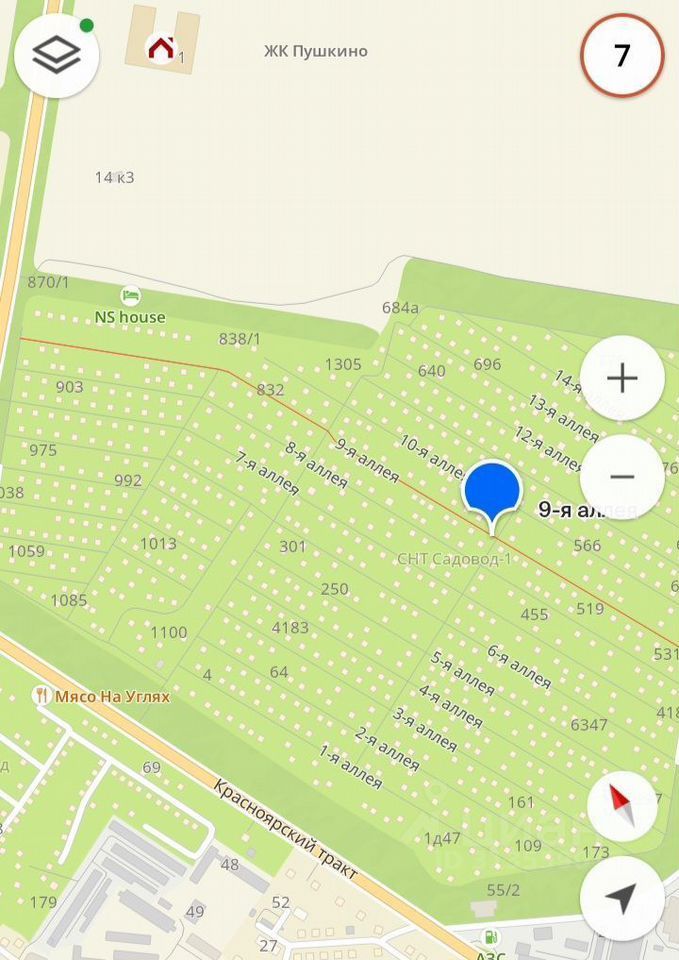Open the map layers selector
This screenshot has height=960, width=679.
tap(56, 55)
